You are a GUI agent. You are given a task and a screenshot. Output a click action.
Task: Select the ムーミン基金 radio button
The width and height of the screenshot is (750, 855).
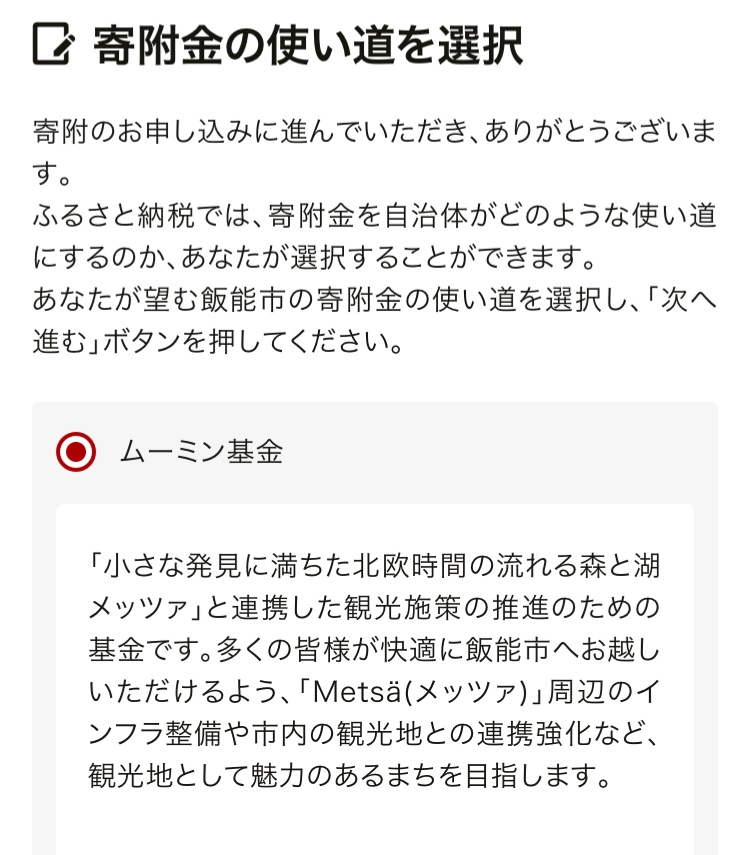76,452
